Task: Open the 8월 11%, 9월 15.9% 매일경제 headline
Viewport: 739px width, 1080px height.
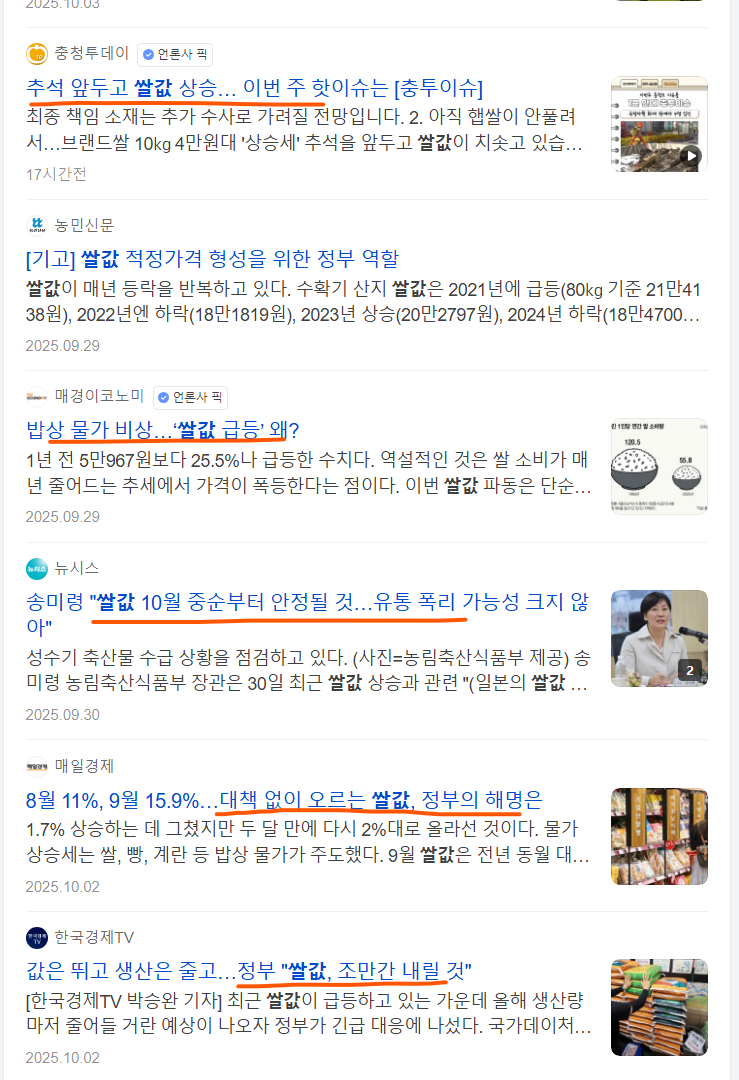Action: pos(284,800)
